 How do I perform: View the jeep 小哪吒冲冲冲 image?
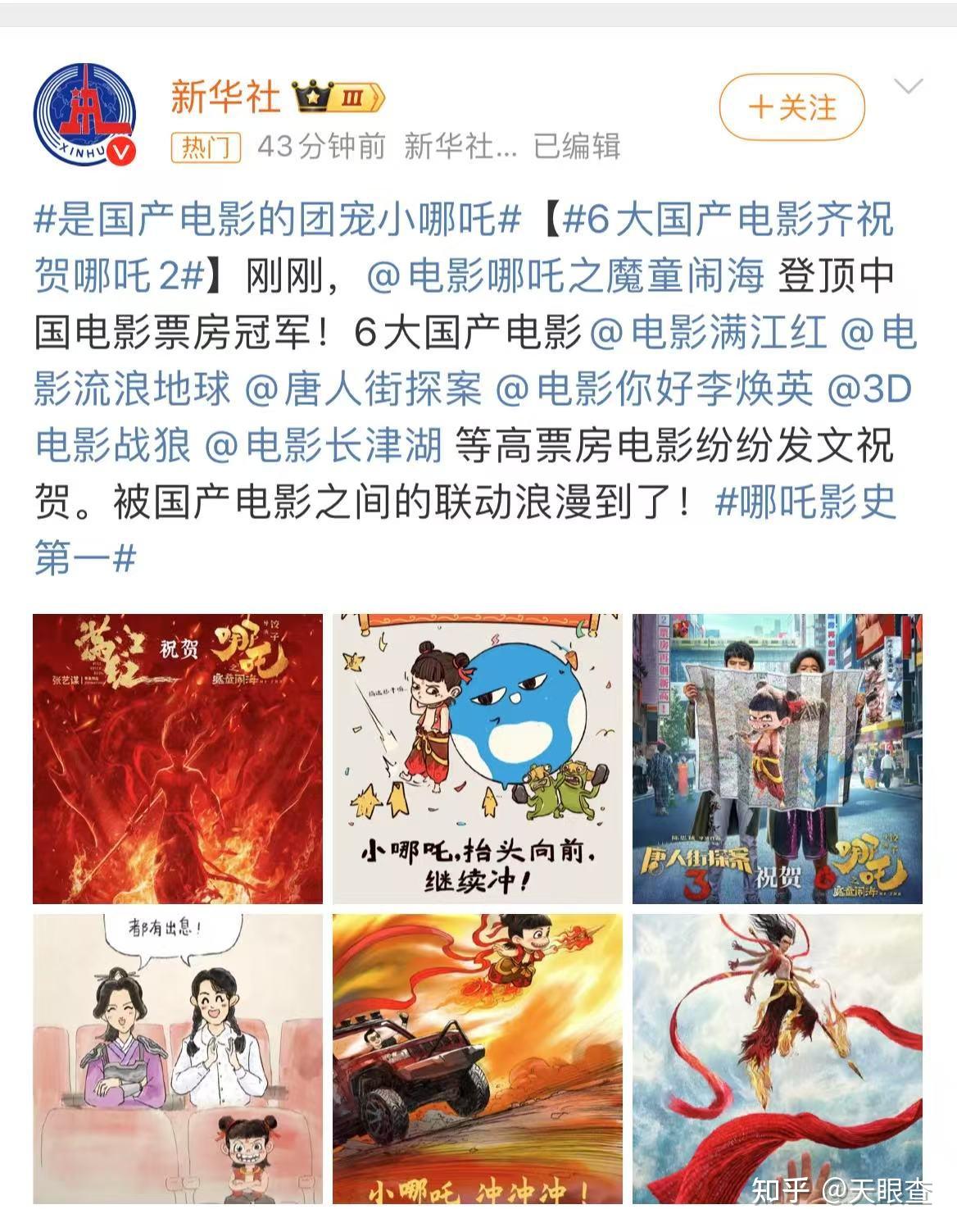(477, 1058)
